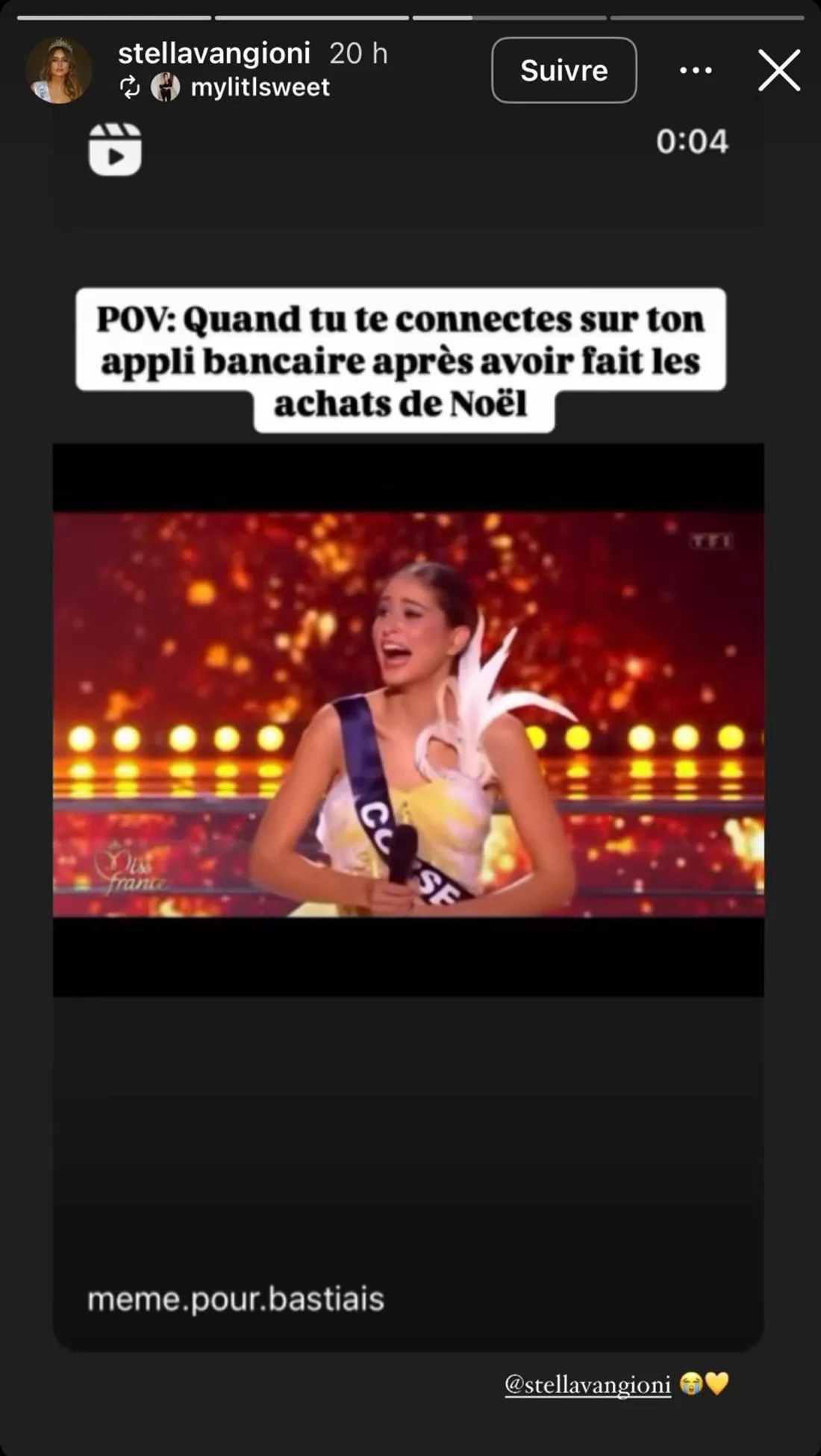Select the meme.pour.bastiais caption
This screenshot has height=1456, width=821.
pyautogui.click(x=235, y=1298)
